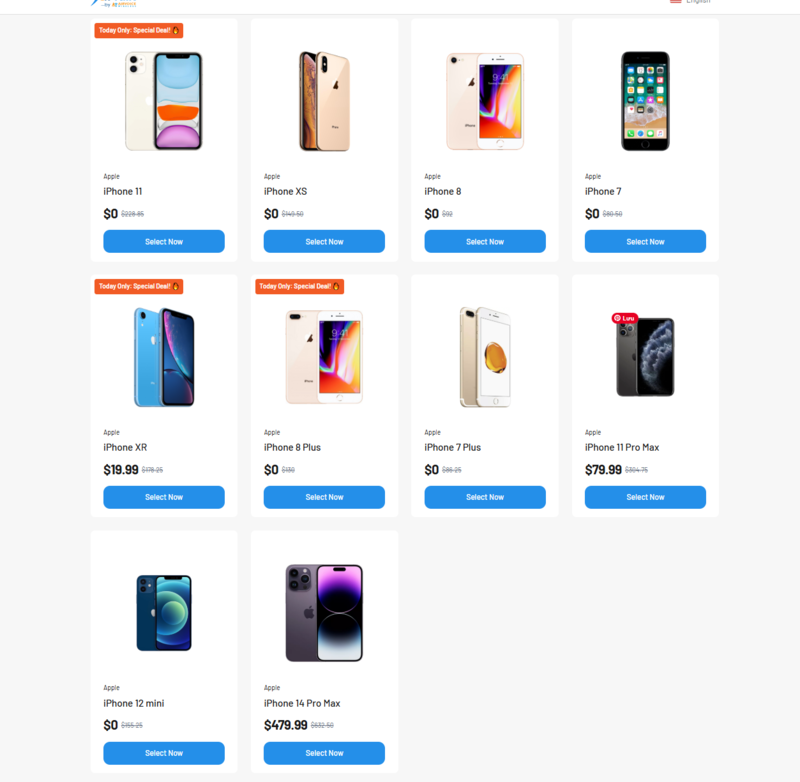Open the iPhone 14 Pro Max image
800x782 pixels.
324,613
